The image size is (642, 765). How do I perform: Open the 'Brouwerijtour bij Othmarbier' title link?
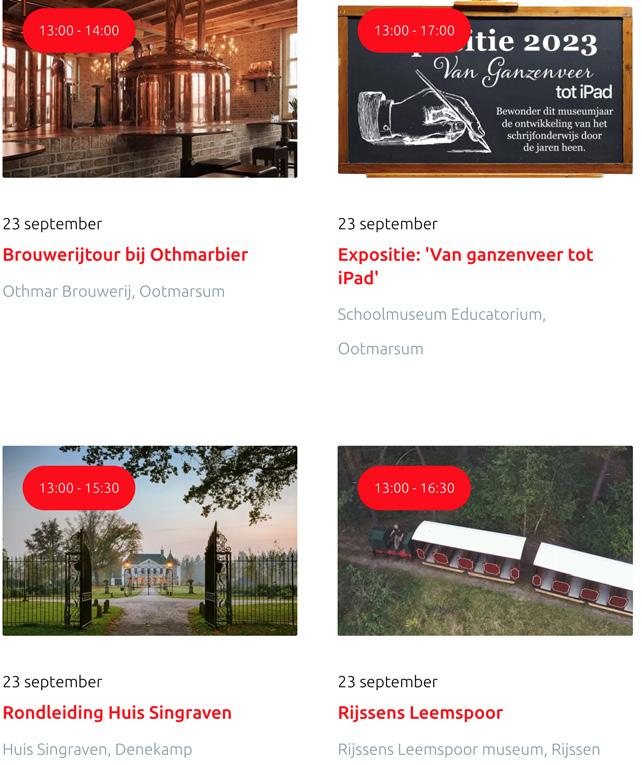(125, 255)
